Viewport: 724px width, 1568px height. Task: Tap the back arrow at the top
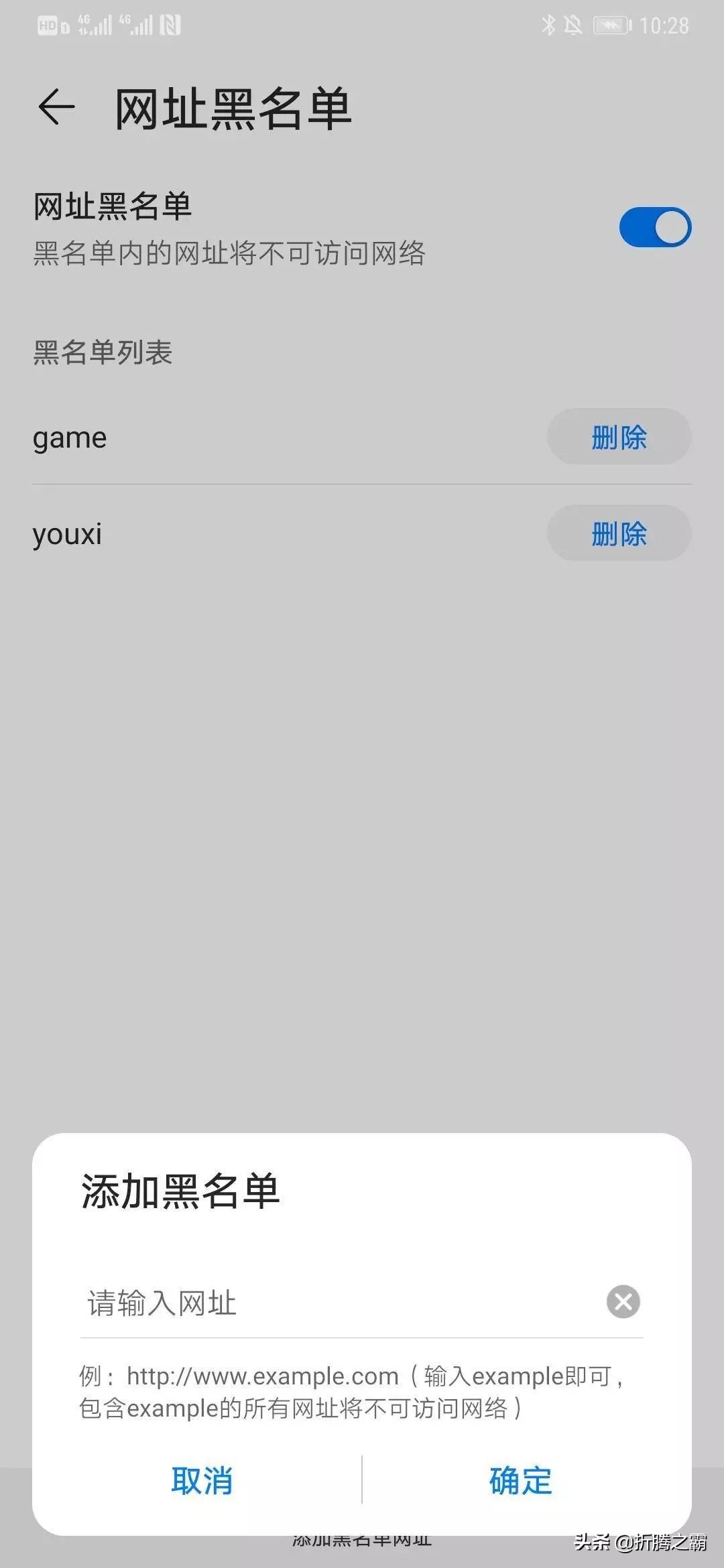56,107
